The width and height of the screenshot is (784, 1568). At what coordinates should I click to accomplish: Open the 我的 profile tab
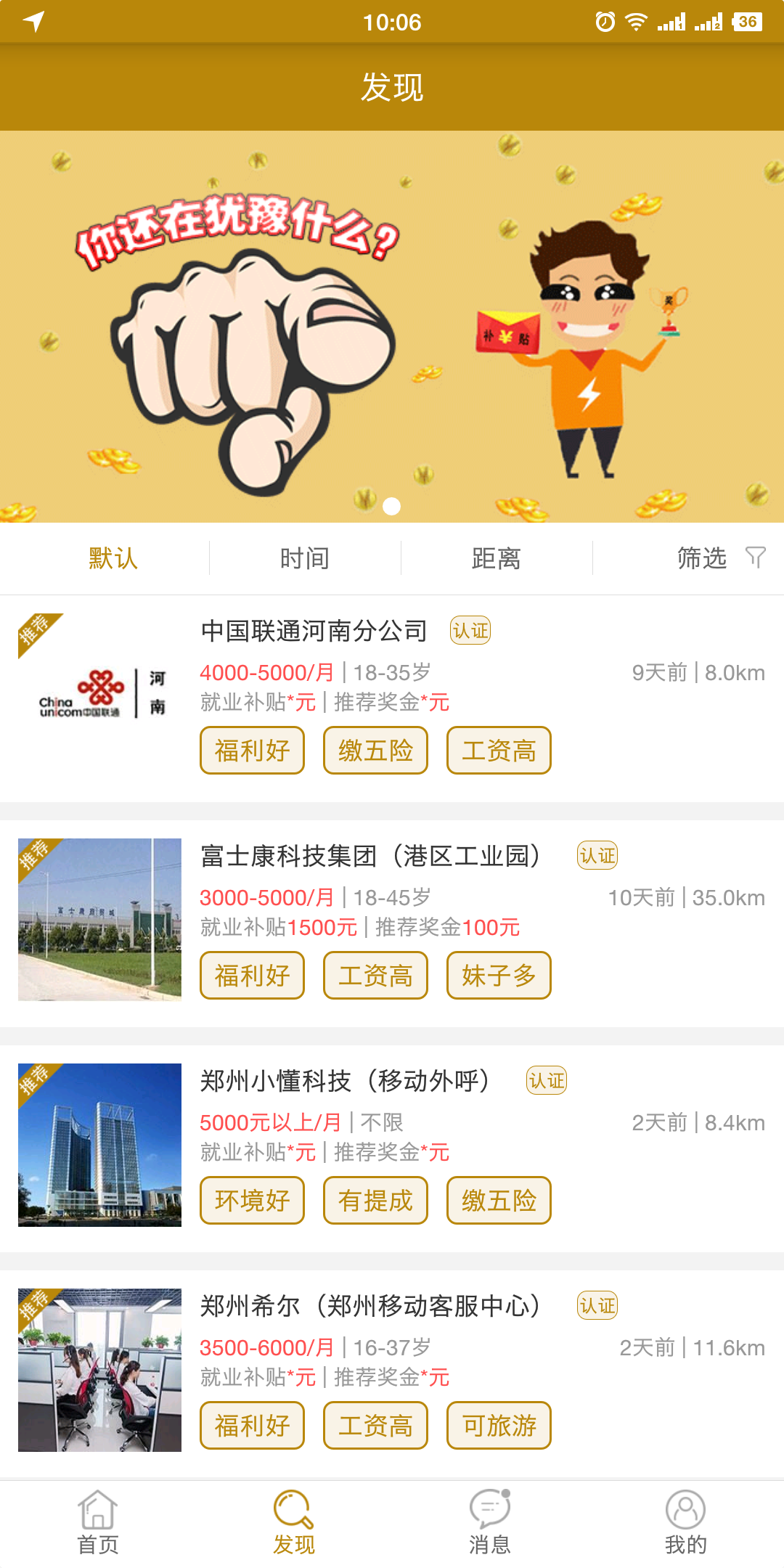686,1522
